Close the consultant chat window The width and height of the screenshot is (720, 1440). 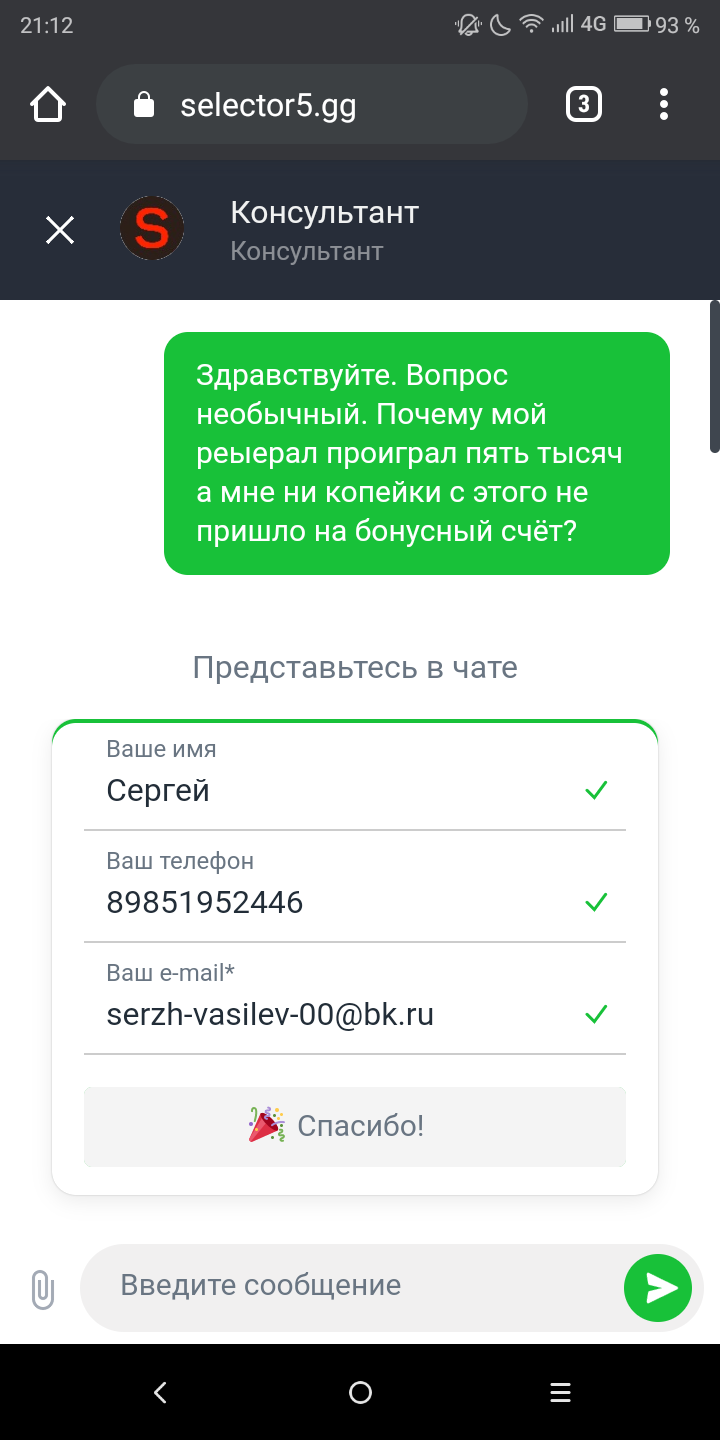60,230
